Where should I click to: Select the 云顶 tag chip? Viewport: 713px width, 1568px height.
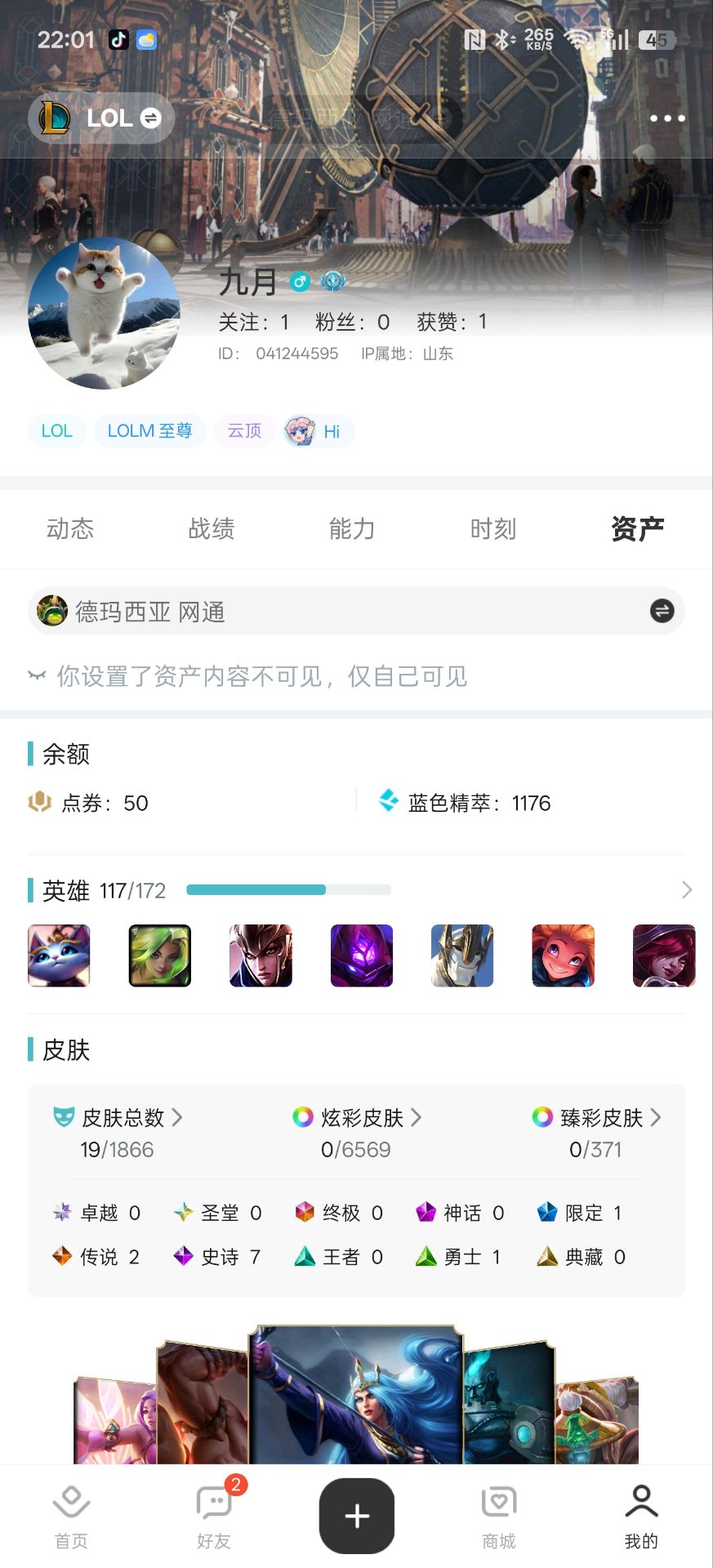[244, 431]
